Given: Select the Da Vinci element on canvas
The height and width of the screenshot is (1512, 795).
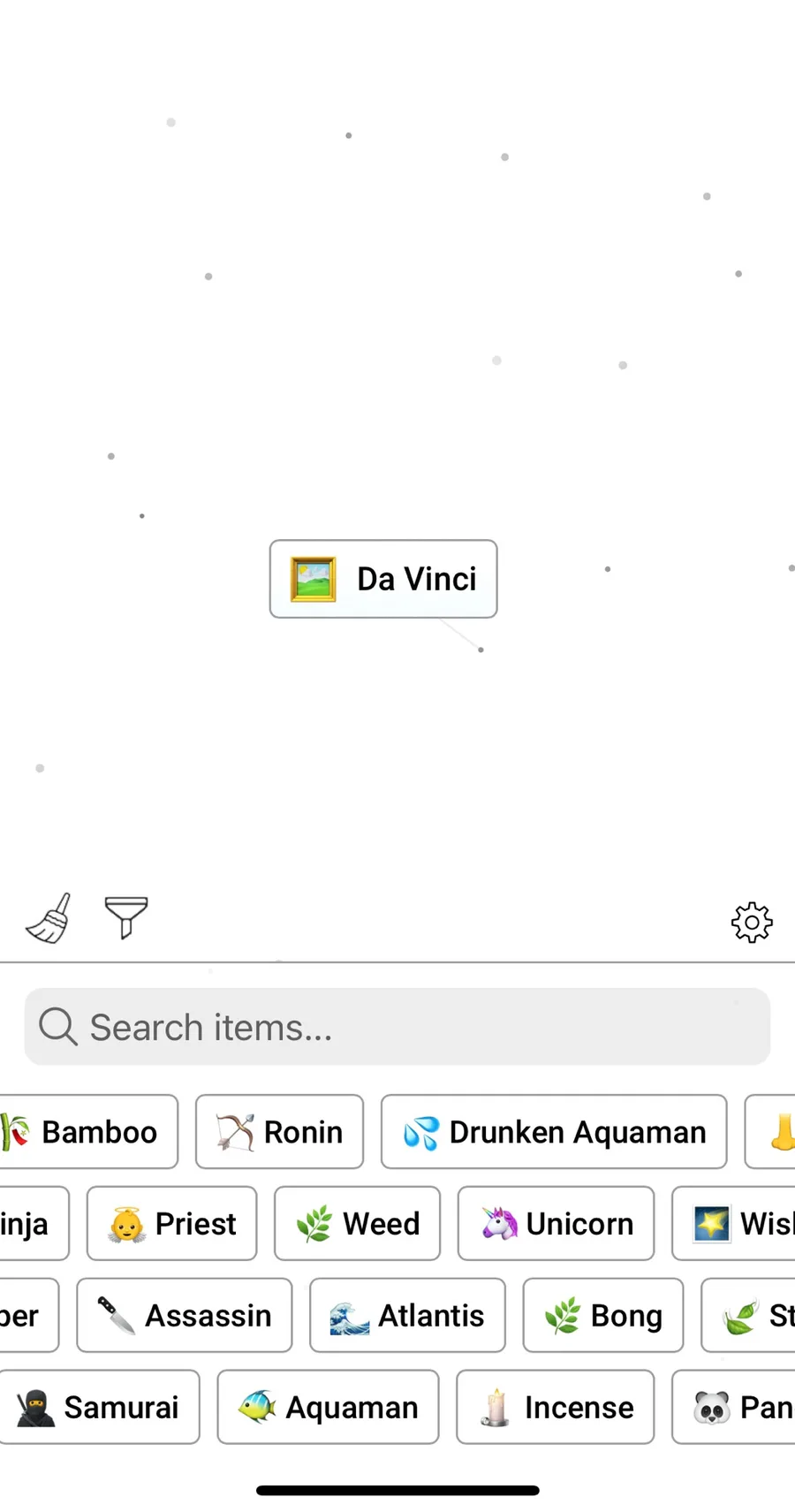Looking at the screenshot, I should point(383,579).
